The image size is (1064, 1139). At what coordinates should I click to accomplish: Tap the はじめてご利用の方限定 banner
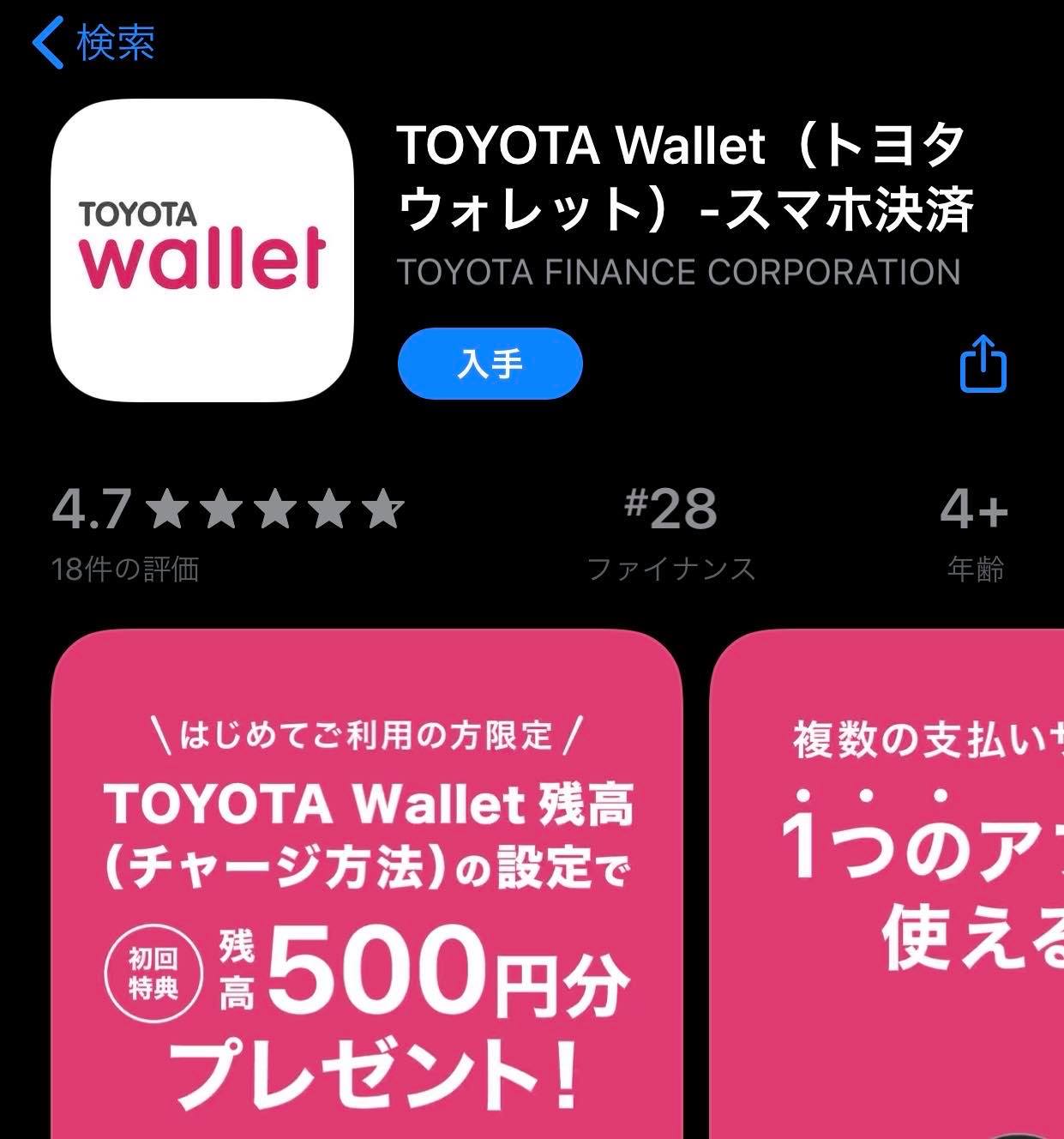point(369,733)
